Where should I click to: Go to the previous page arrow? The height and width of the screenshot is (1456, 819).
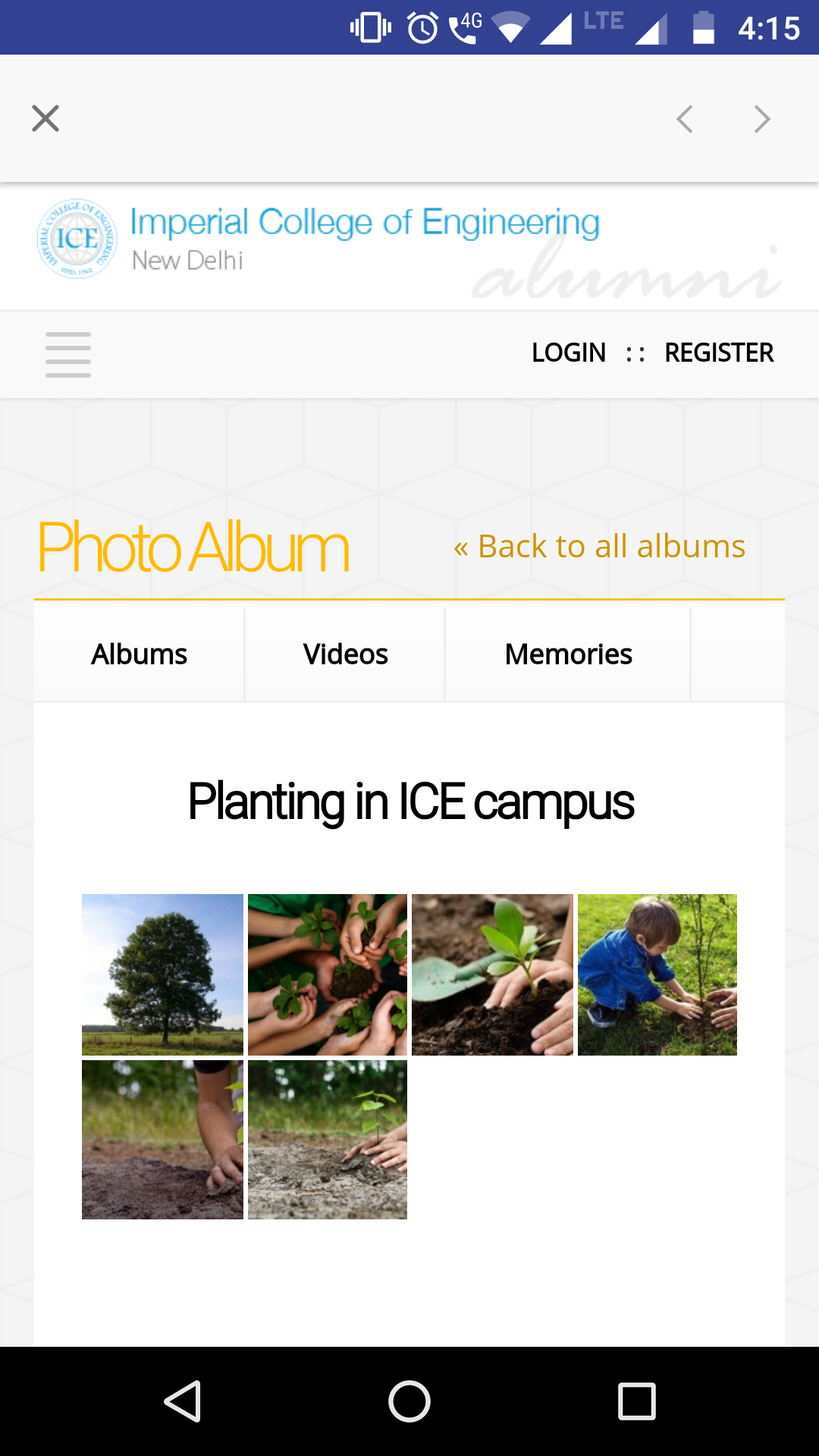coord(685,119)
